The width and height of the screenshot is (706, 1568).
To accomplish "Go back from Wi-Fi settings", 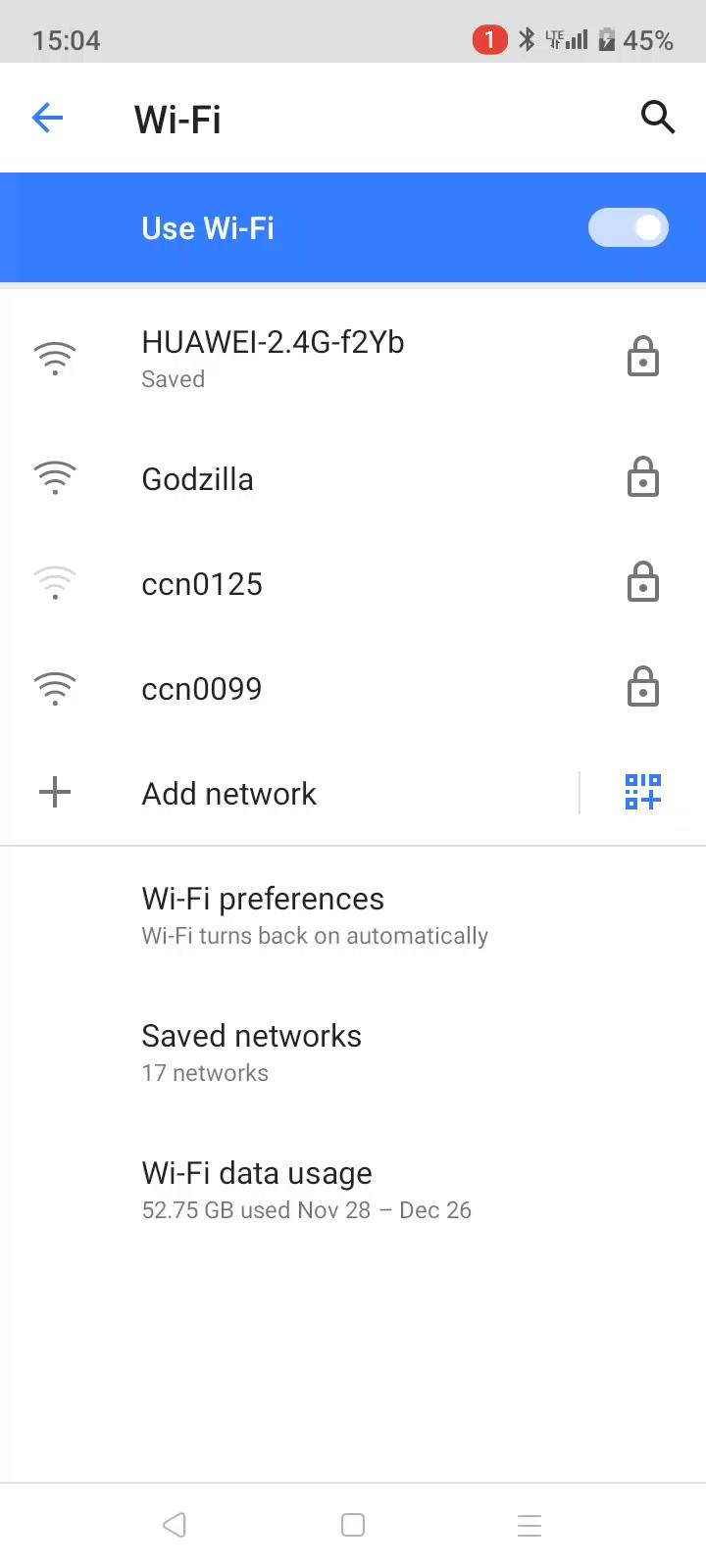I will pyautogui.click(x=47, y=119).
